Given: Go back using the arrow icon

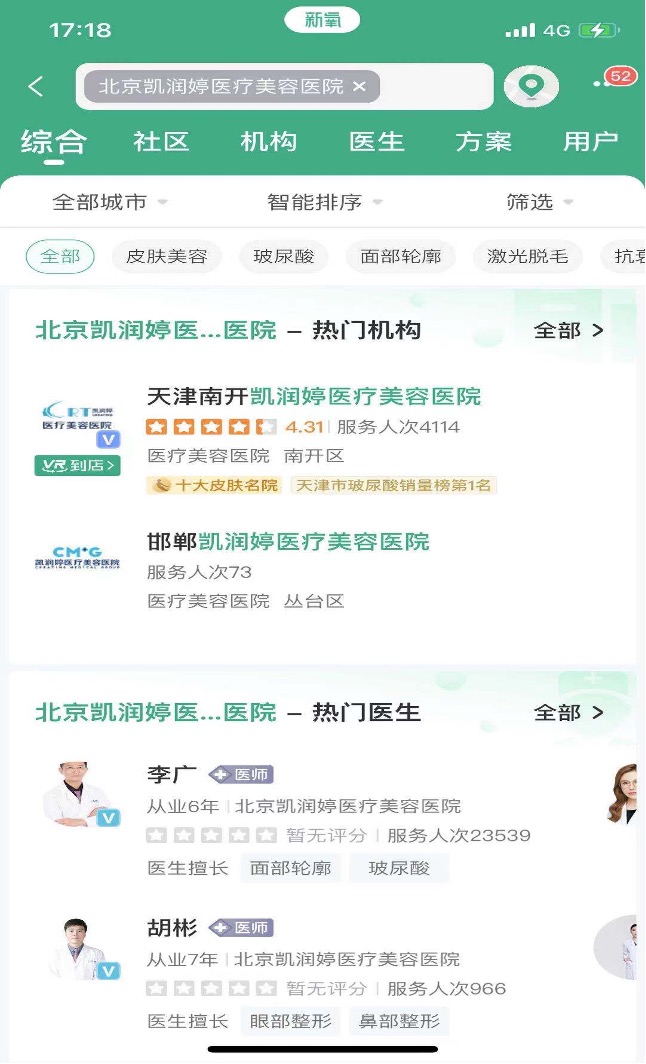Looking at the screenshot, I should tap(36, 87).
